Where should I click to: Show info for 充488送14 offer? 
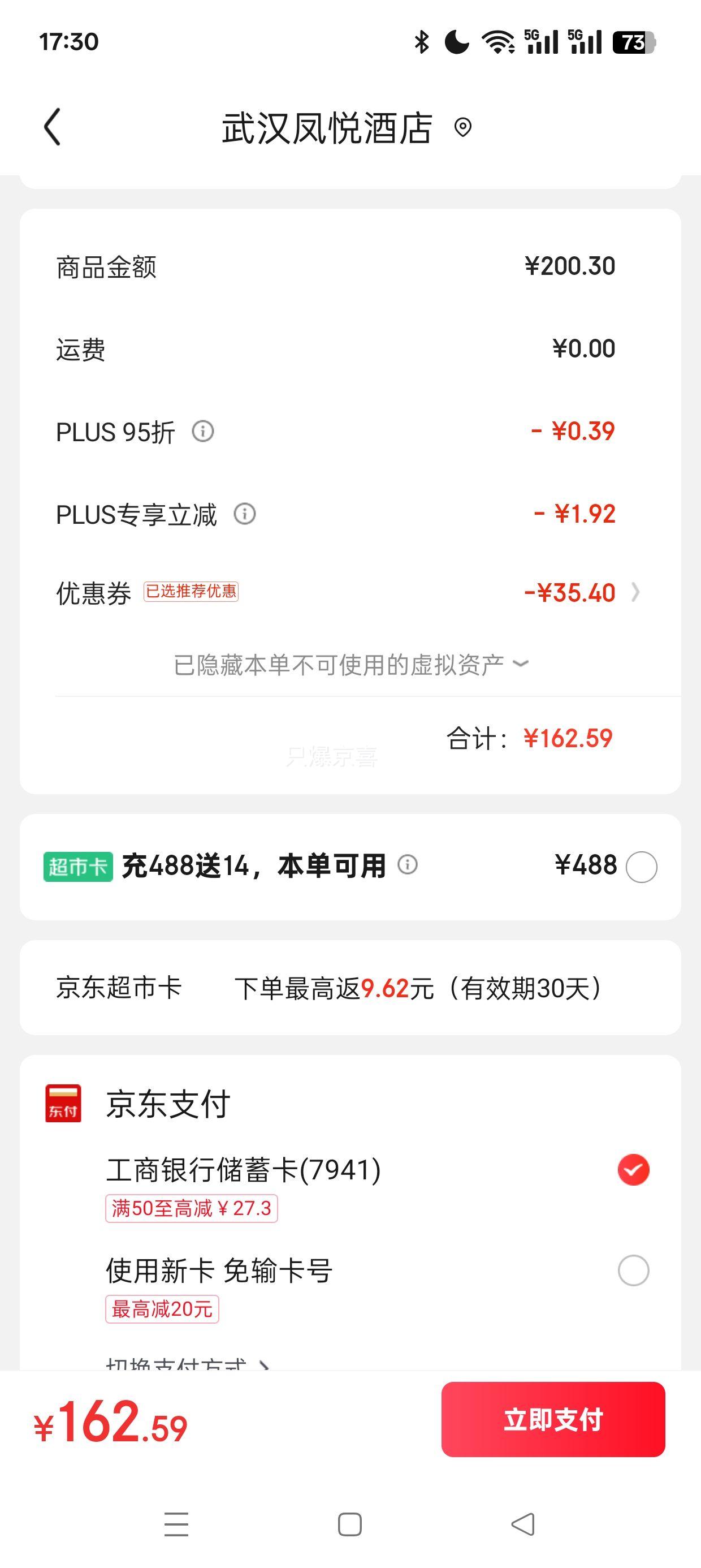(x=407, y=864)
